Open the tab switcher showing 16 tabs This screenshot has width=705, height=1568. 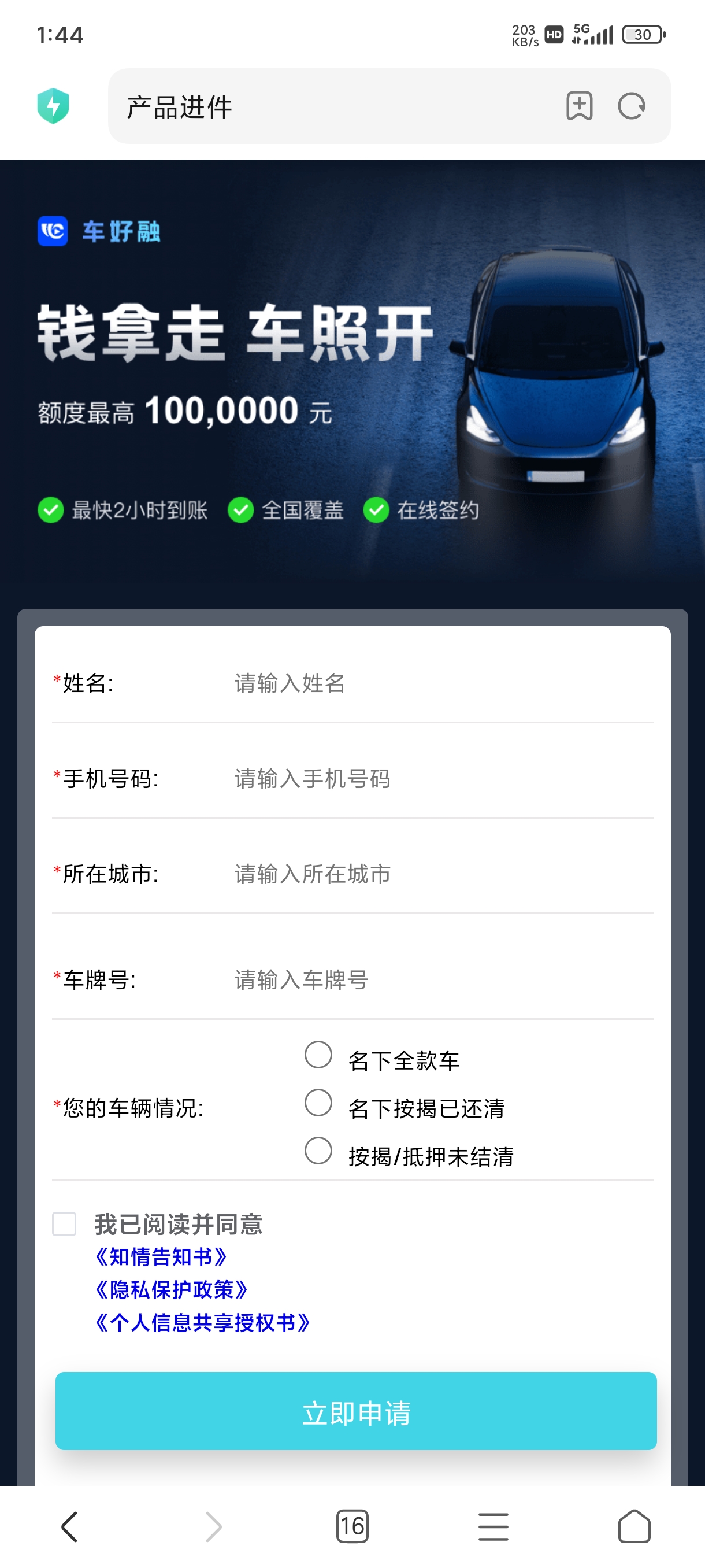tap(352, 1526)
